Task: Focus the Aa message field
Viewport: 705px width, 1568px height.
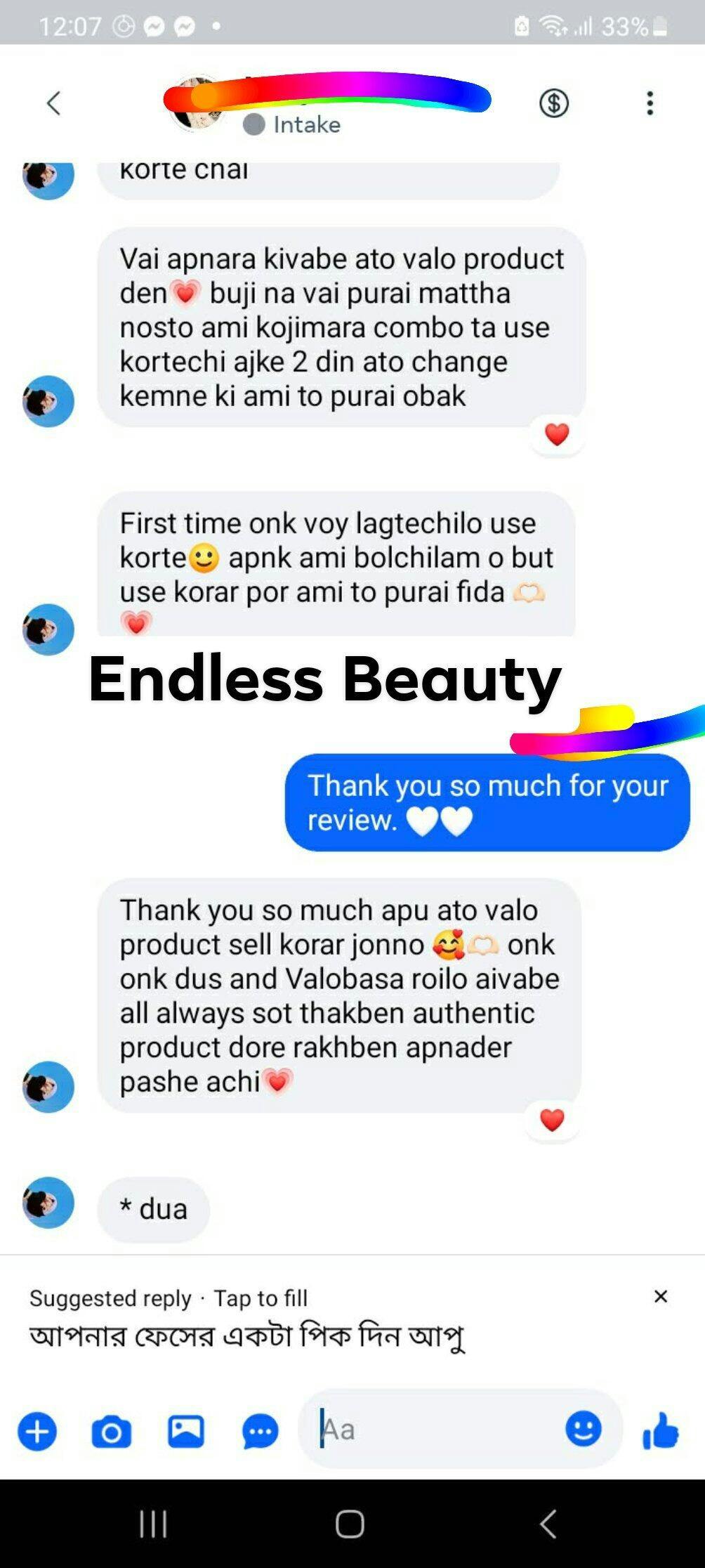Action: pos(435,1430)
